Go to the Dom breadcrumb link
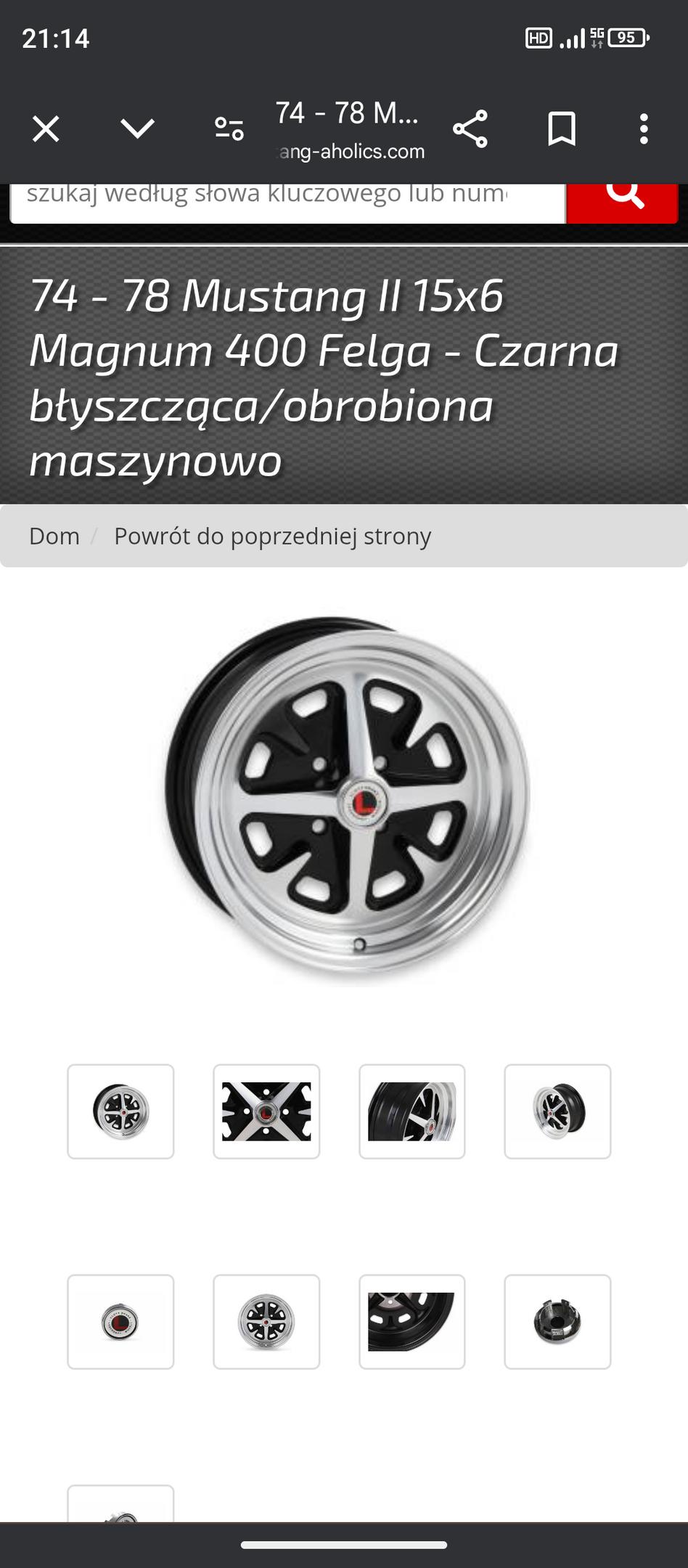Viewport: 688px width, 1568px height. [54, 536]
